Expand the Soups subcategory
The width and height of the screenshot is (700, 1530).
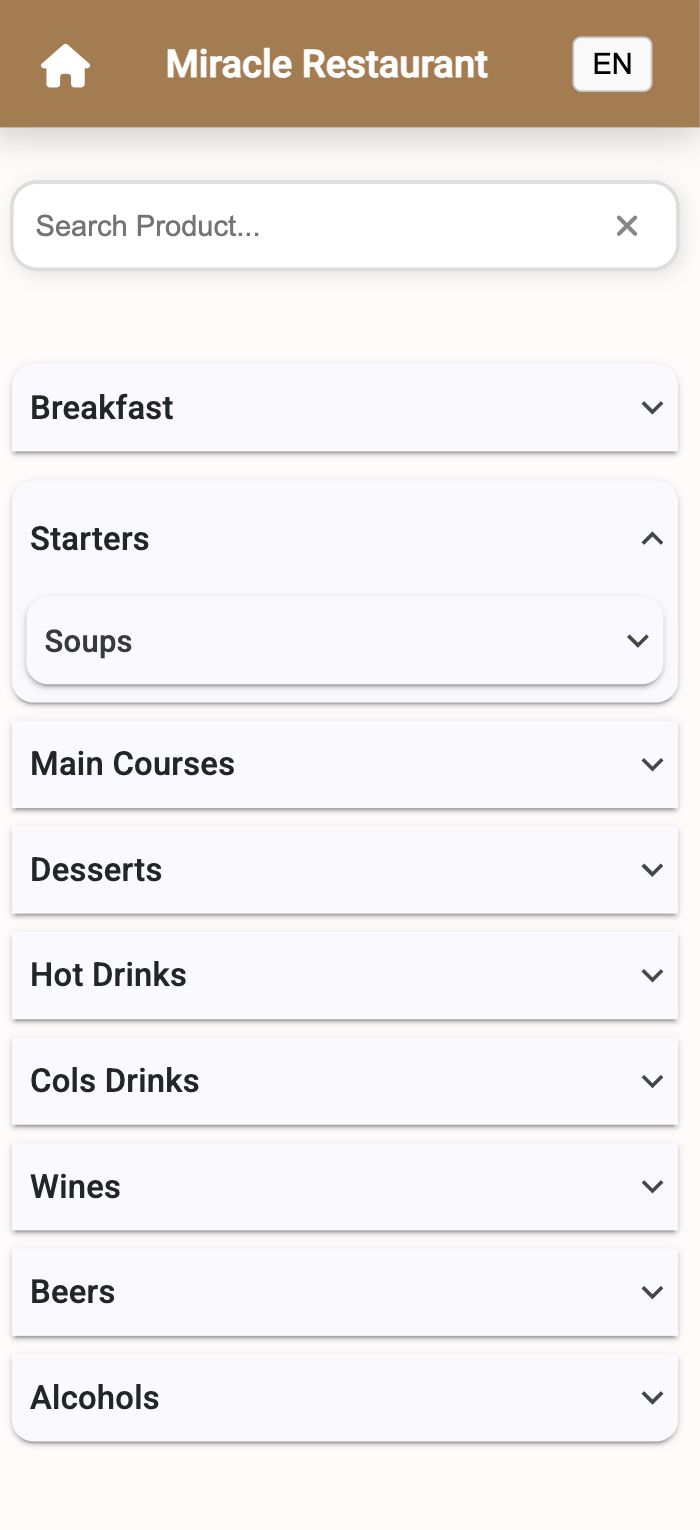(x=344, y=642)
